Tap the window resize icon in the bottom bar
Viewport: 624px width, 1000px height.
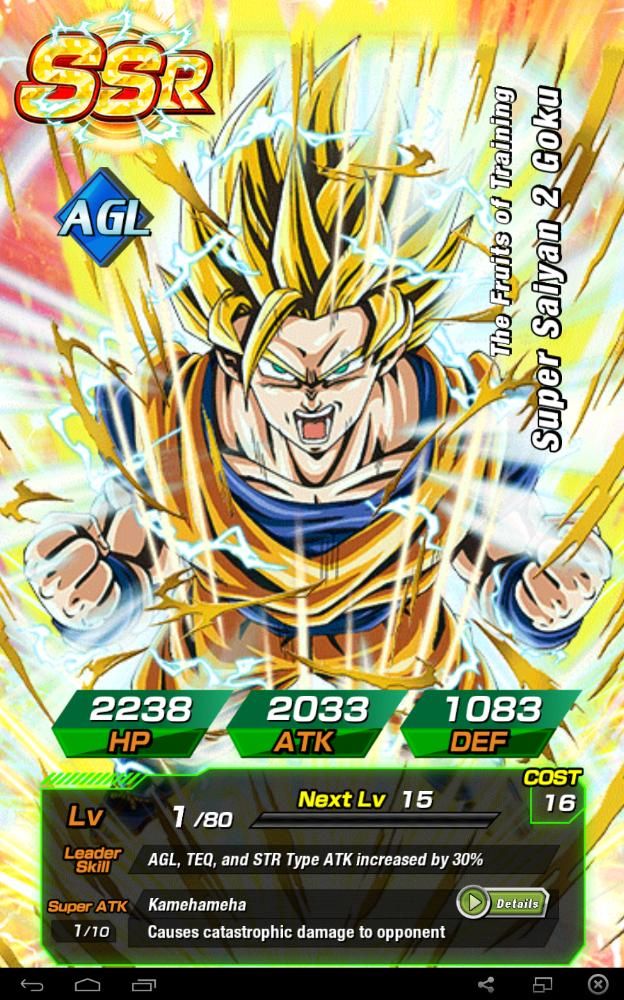[x=543, y=985]
